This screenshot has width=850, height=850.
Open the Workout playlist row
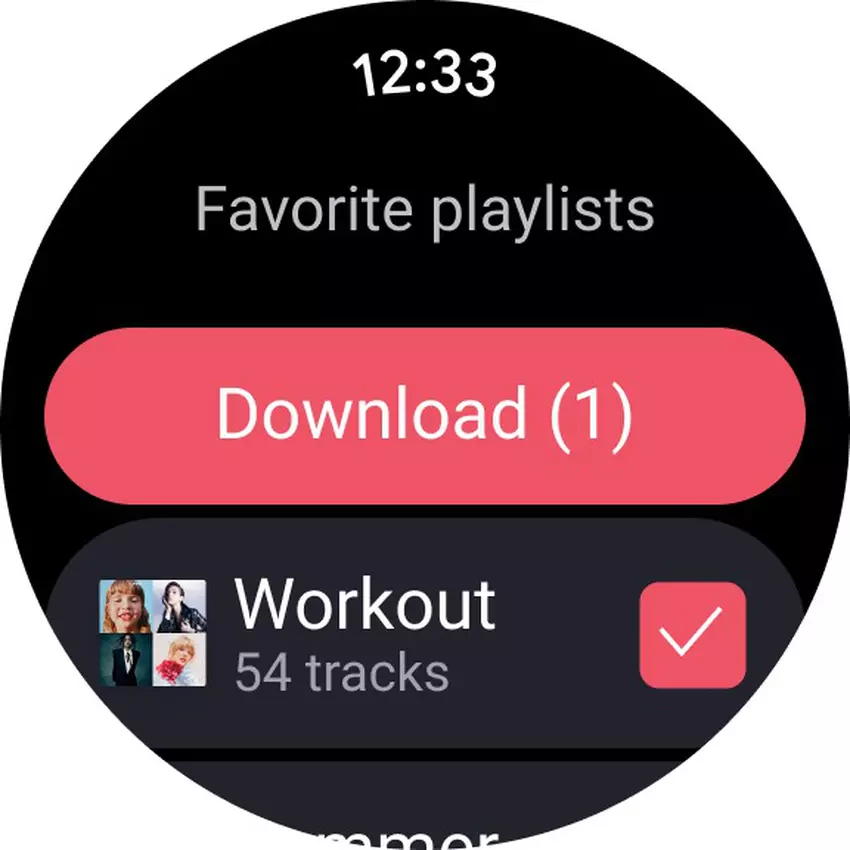tap(365, 635)
